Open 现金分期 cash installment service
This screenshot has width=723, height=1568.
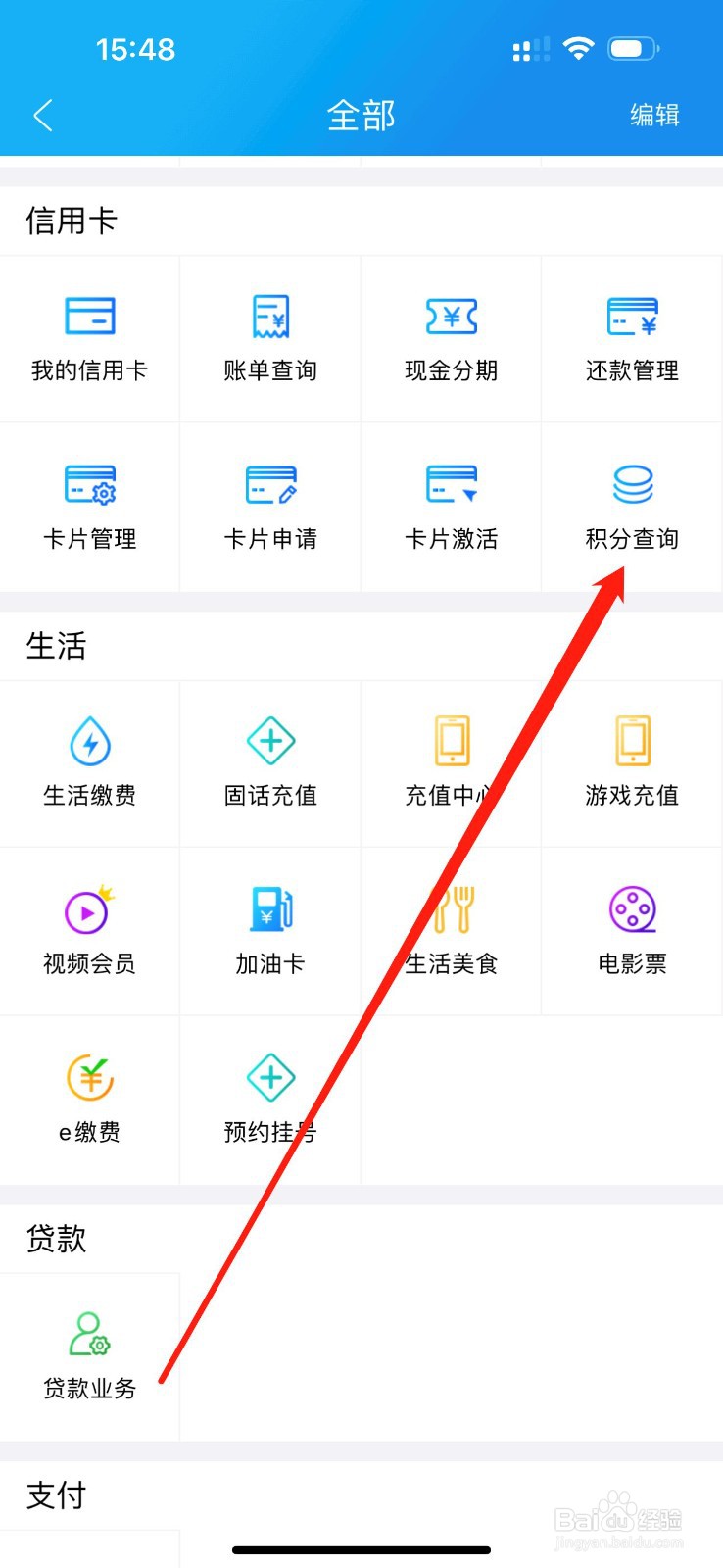click(451, 338)
